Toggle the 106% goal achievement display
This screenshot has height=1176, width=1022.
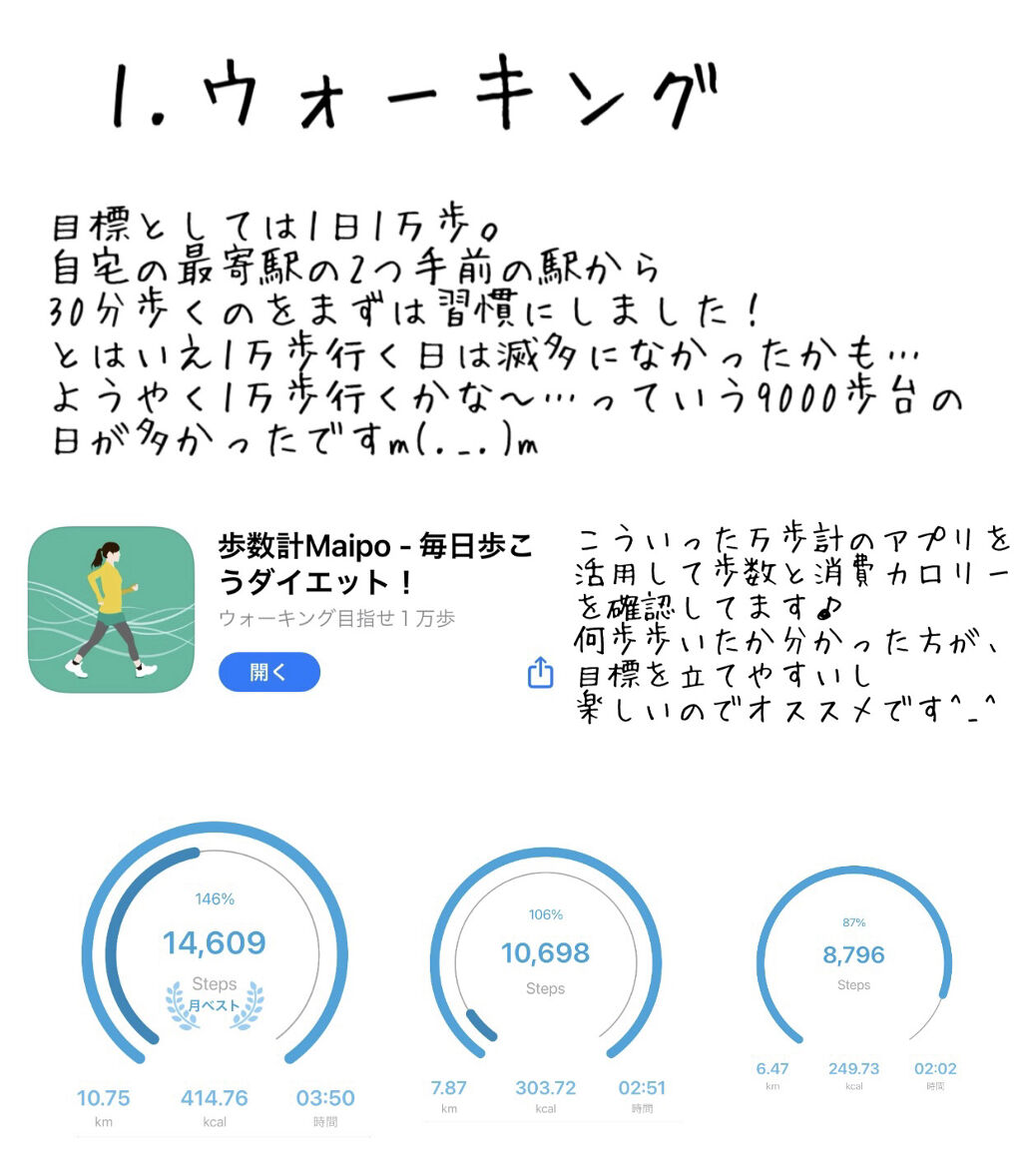point(545,913)
